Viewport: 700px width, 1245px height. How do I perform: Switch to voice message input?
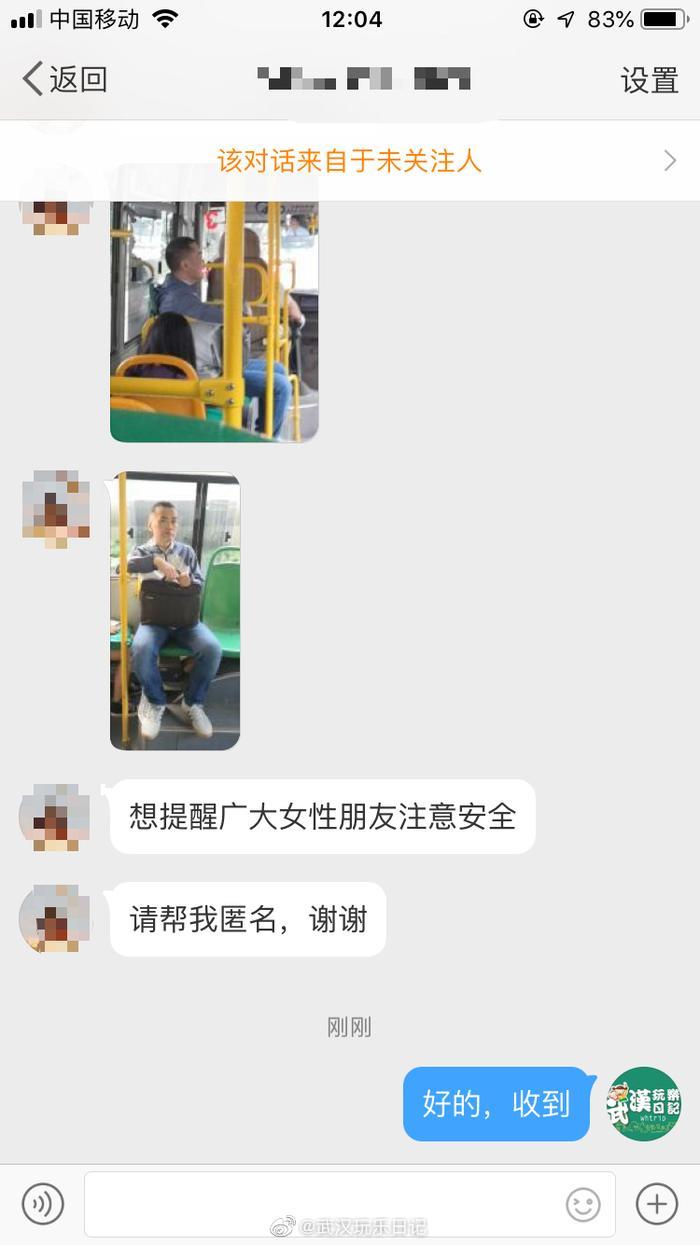[42, 1204]
